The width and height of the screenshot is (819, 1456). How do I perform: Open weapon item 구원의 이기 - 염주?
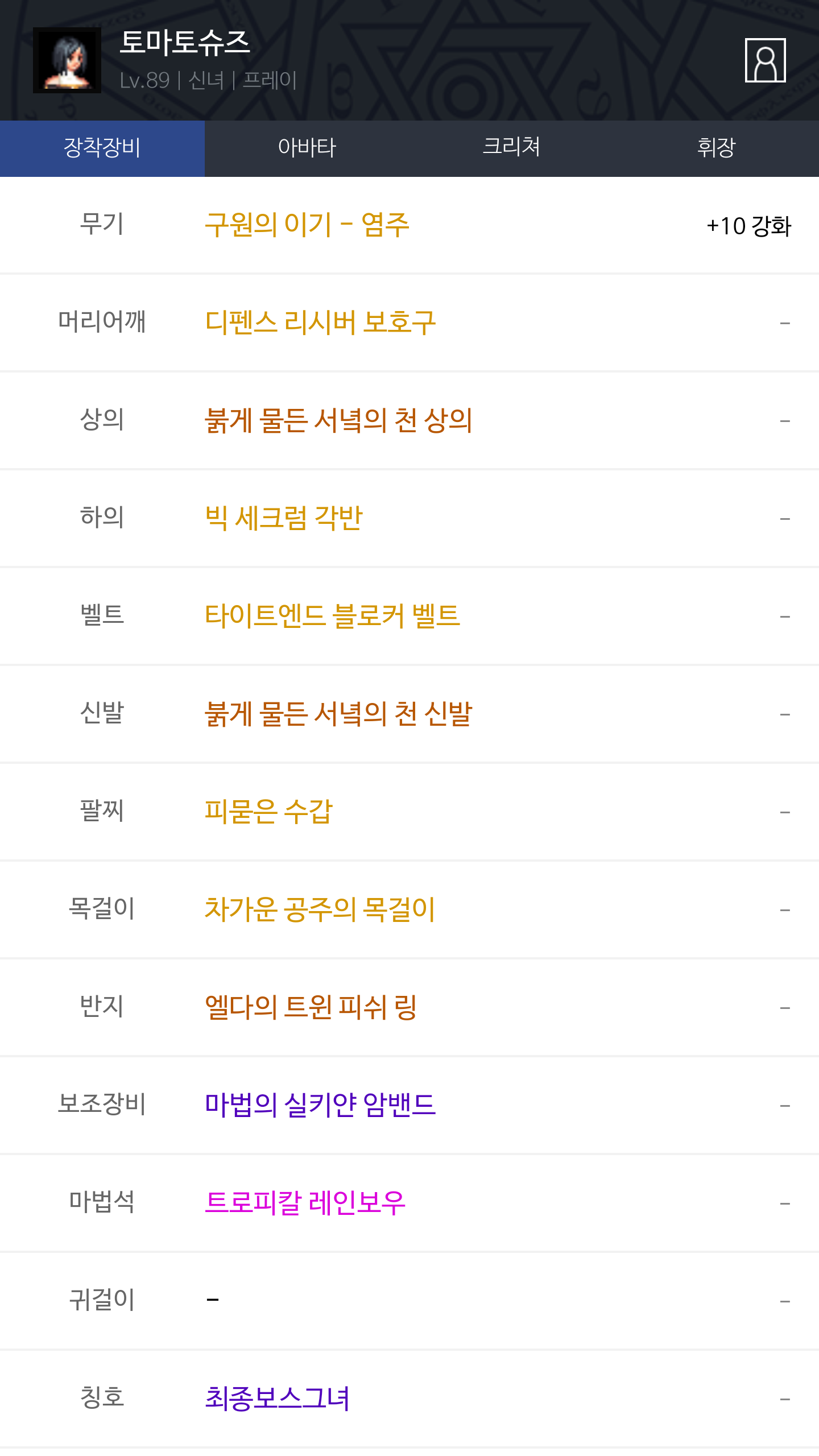307,225
